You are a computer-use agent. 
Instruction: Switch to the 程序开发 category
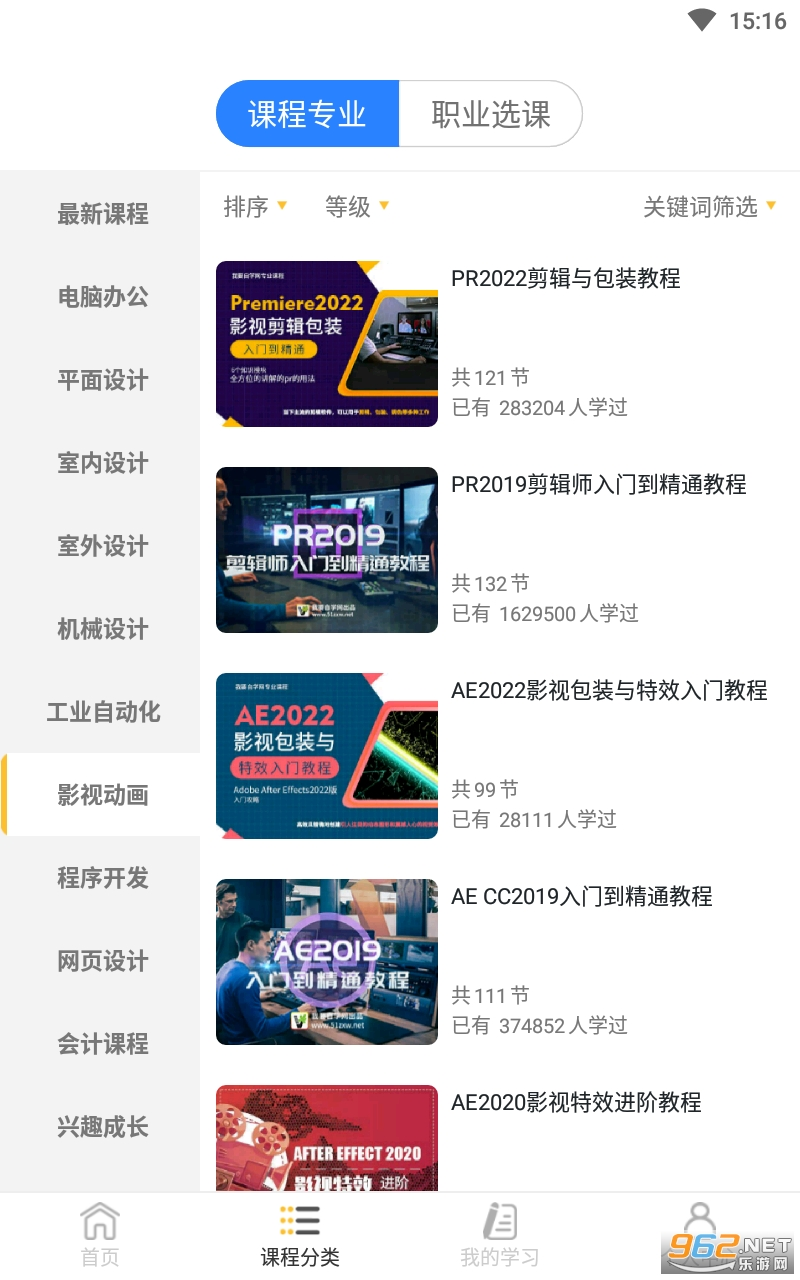coord(103,878)
